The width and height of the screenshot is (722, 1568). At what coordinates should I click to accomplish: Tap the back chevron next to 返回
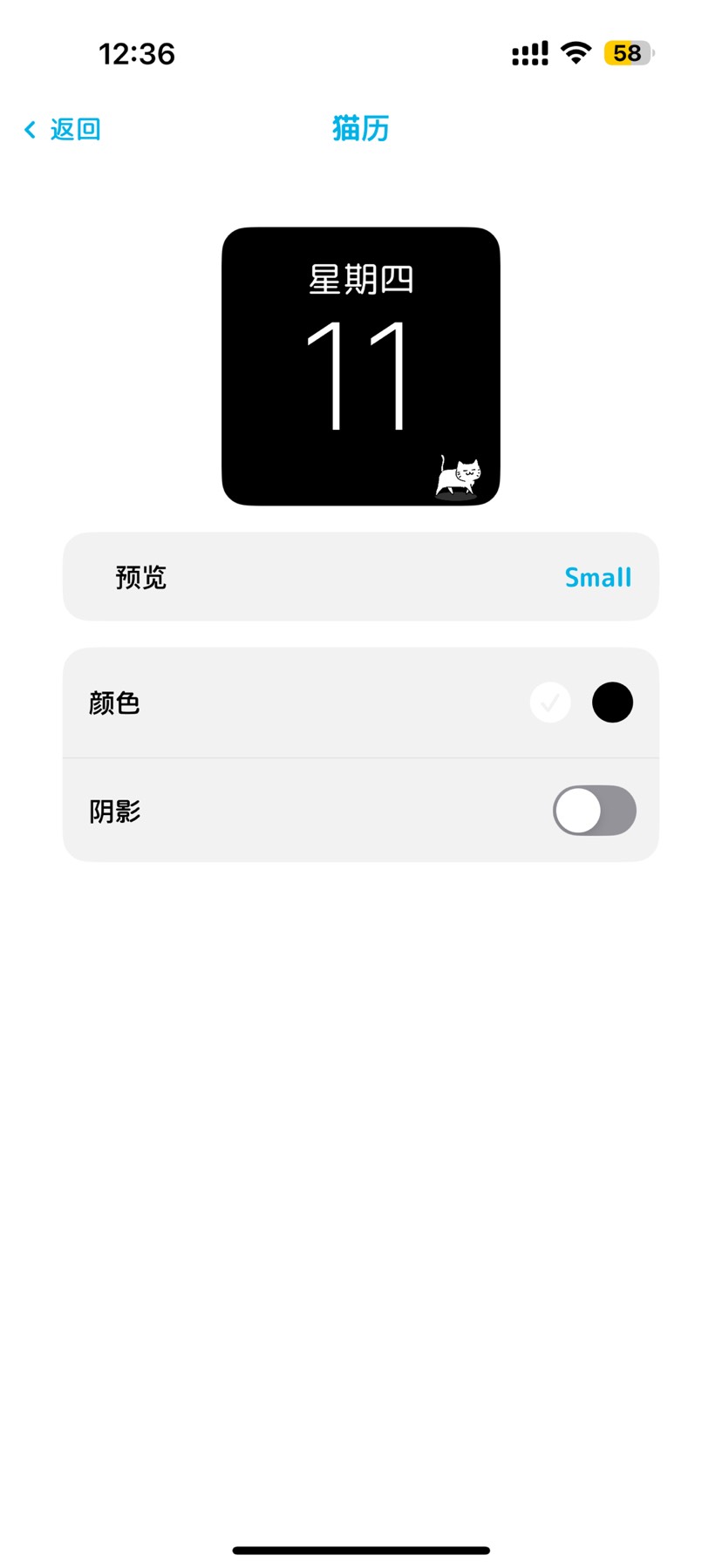[x=29, y=129]
